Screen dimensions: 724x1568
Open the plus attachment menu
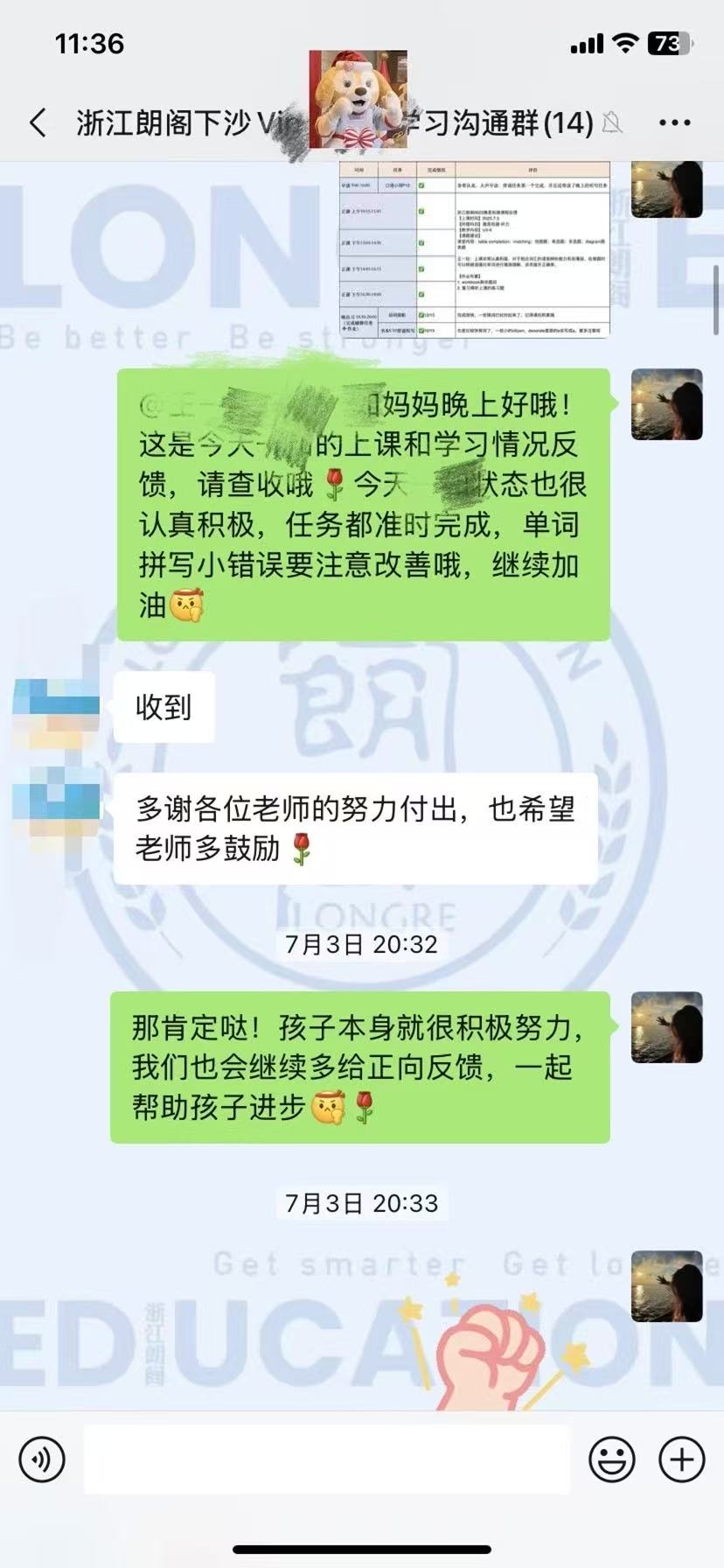coord(681,1459)
